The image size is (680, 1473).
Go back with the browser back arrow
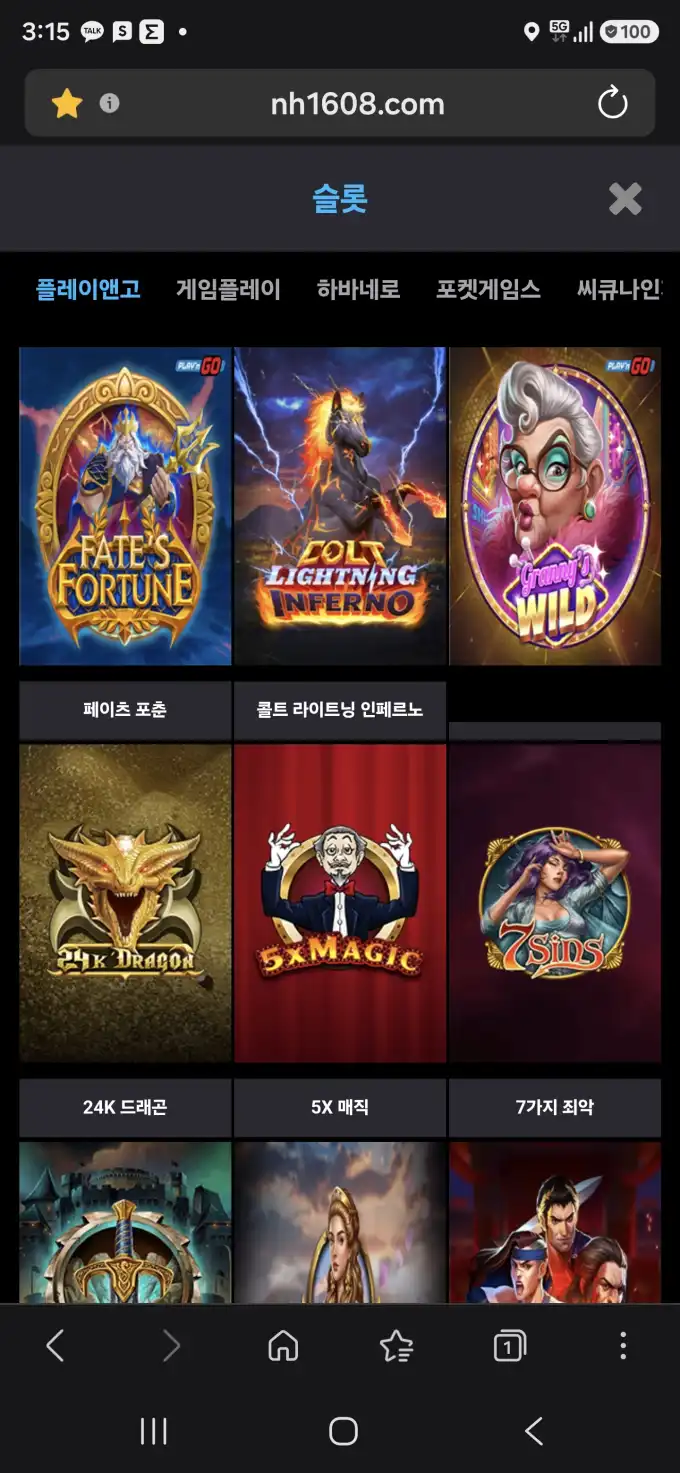56,1346
